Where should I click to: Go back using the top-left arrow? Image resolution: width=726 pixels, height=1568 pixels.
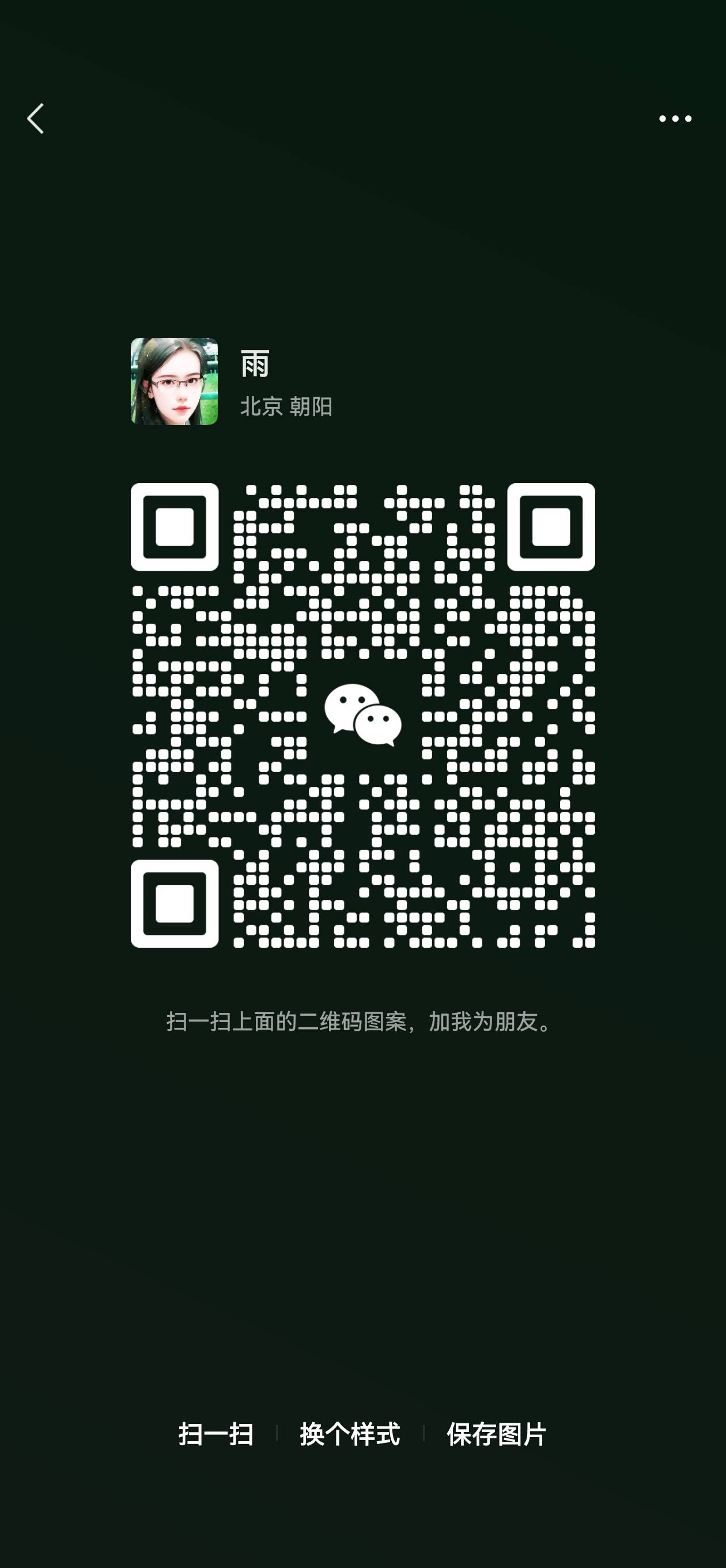(x=35, y=118)
